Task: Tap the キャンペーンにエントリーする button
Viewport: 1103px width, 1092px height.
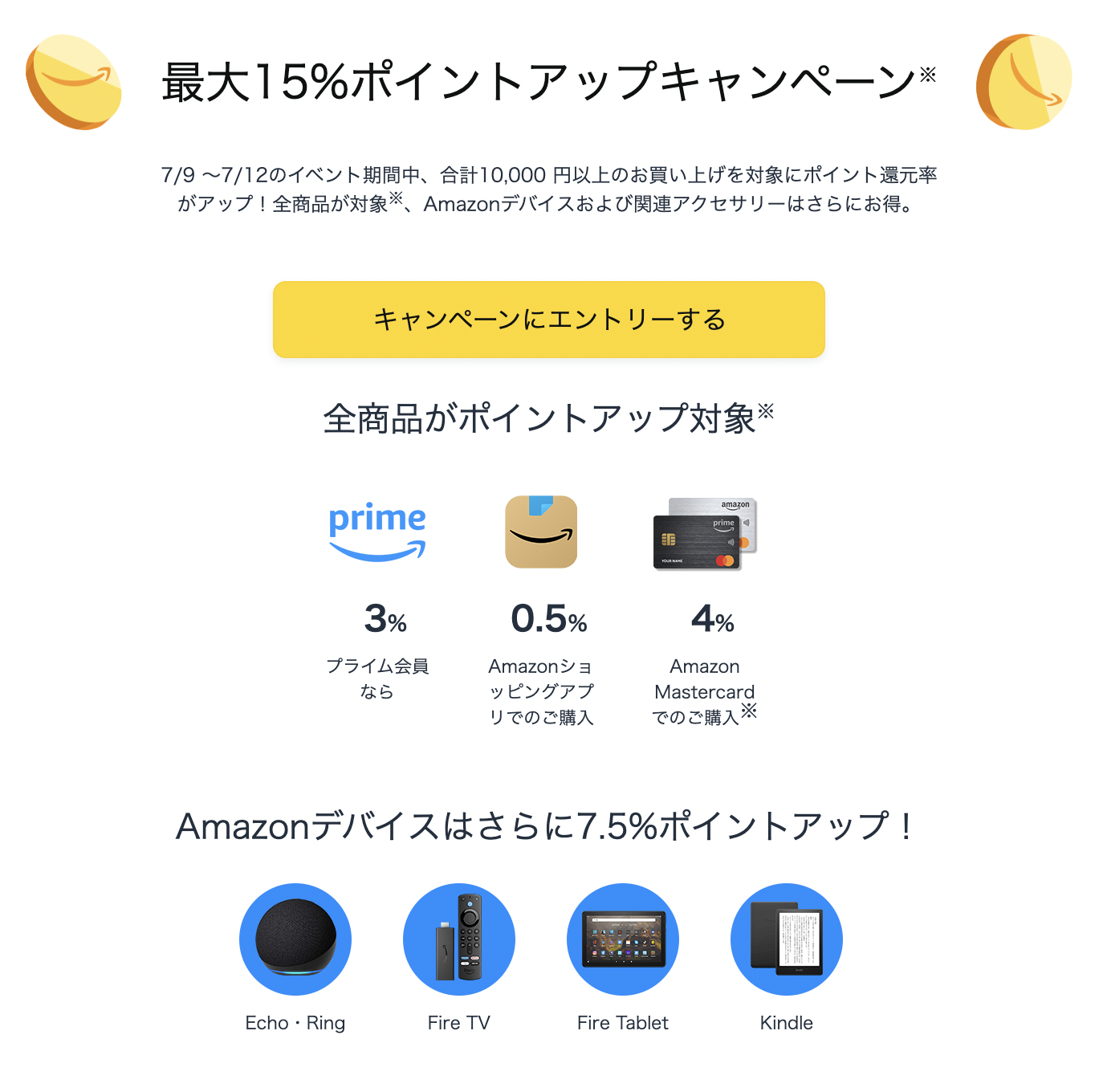Action: [x=549, y=320]
